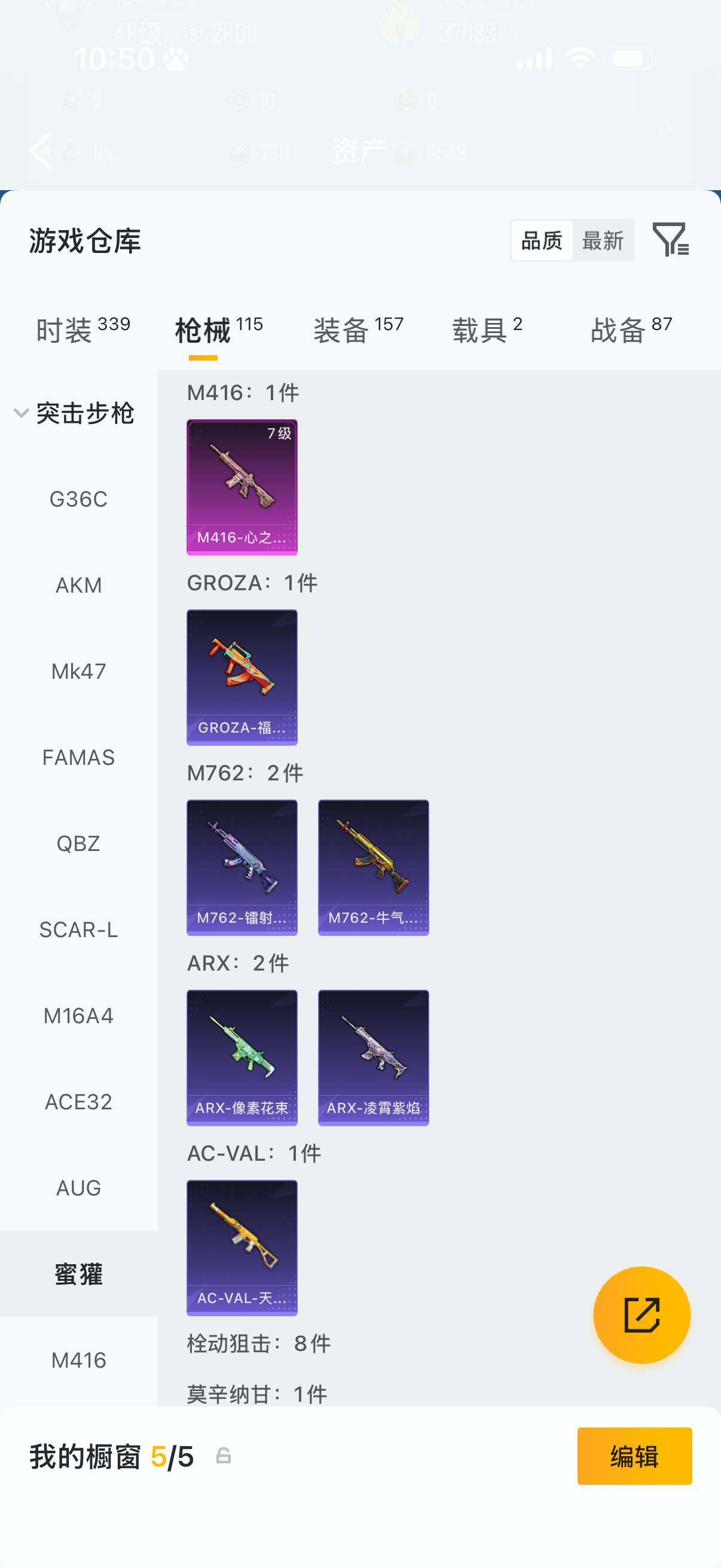This screenshot has width=721, height=1568.
Task: Select AKM in the sidebar
Action: [78, 585]
